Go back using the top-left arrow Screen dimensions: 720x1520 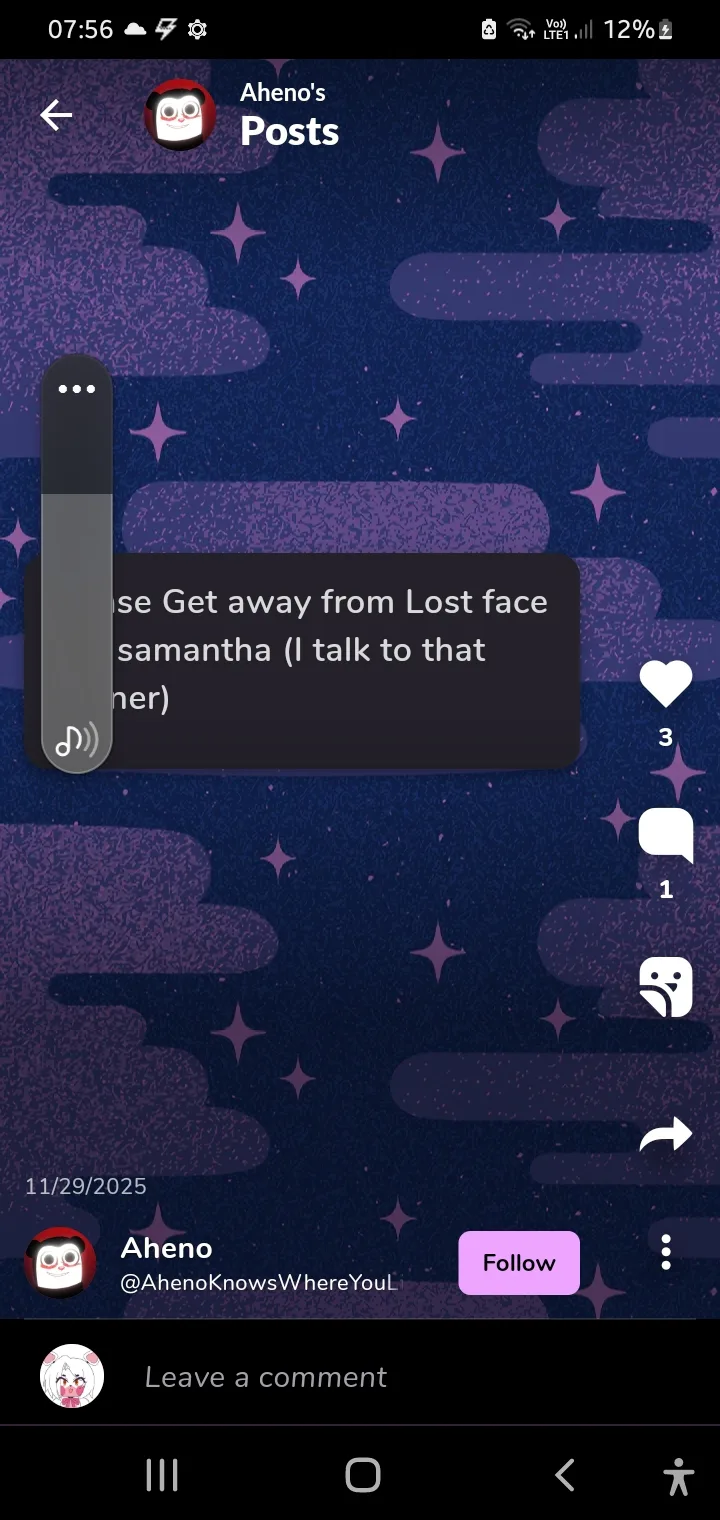(x=56, y=116)
